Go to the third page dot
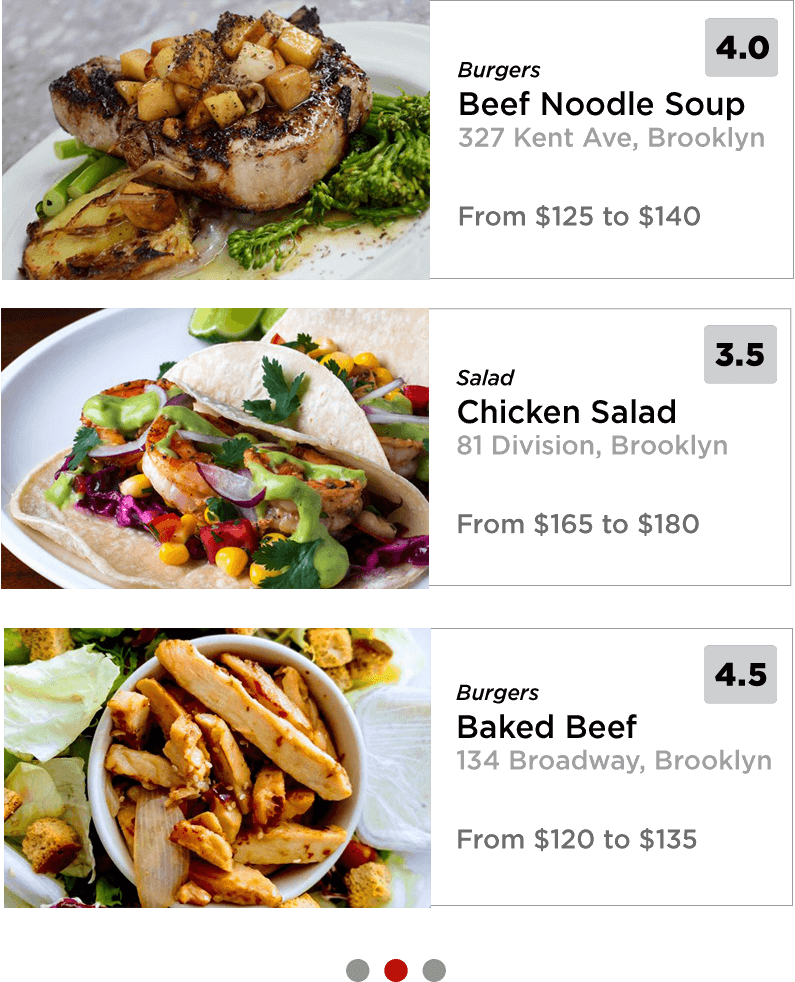 pos(433,969)
